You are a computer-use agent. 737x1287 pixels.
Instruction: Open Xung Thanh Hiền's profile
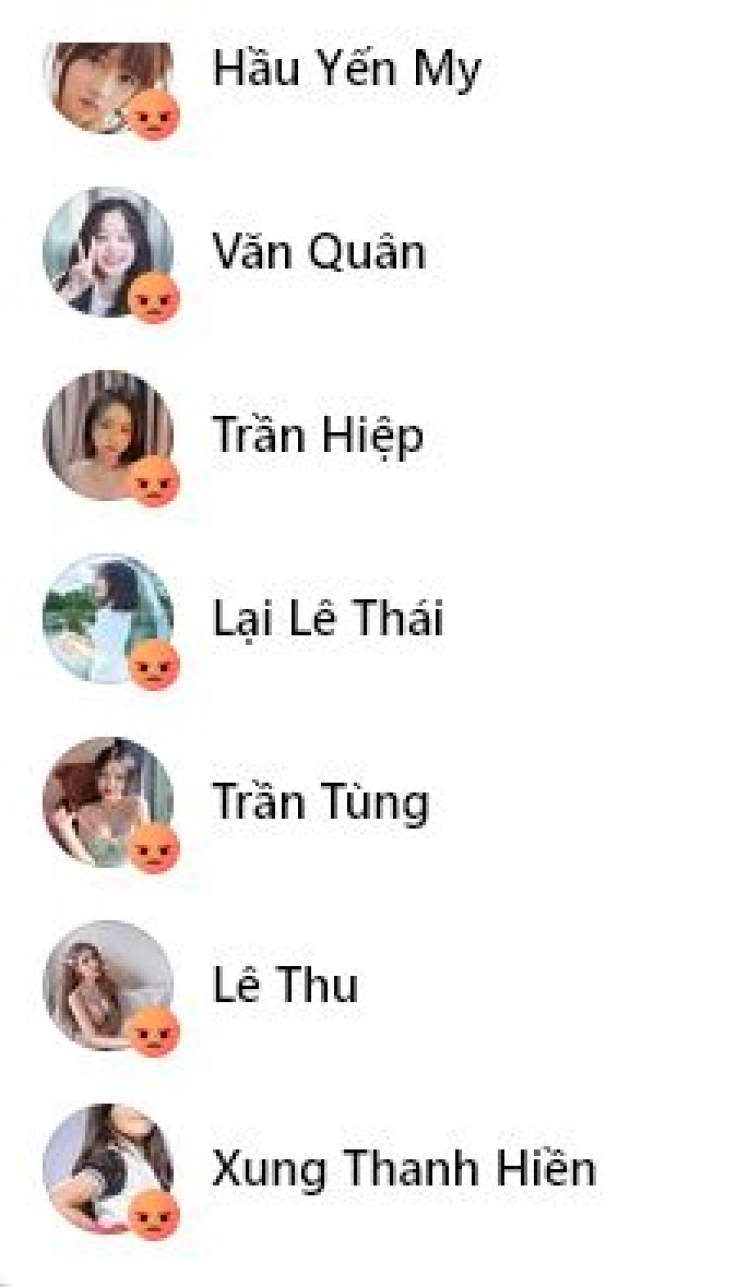[404, 1169]
